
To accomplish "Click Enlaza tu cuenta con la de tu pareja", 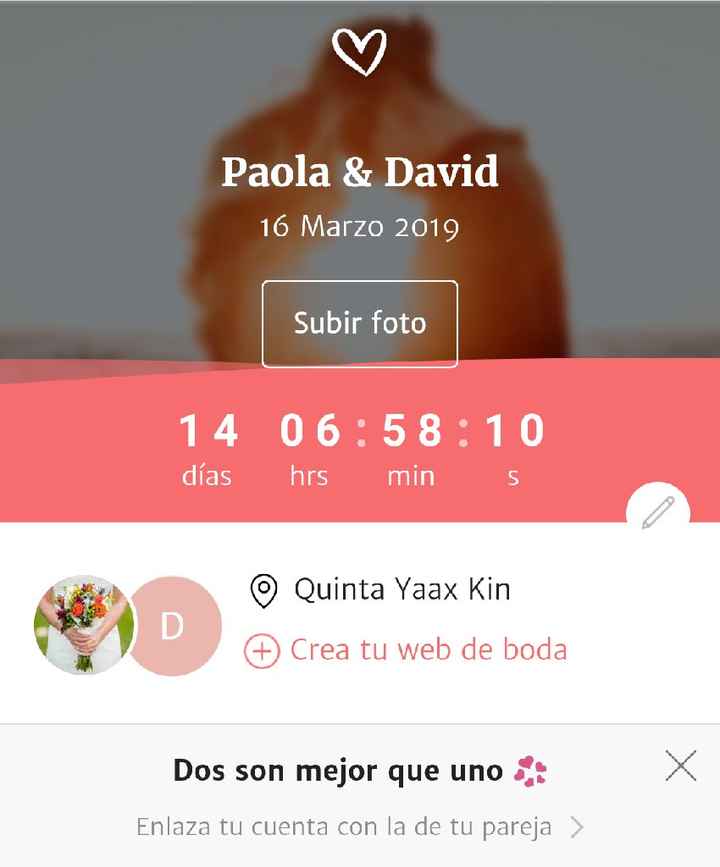I will (345, 827).
